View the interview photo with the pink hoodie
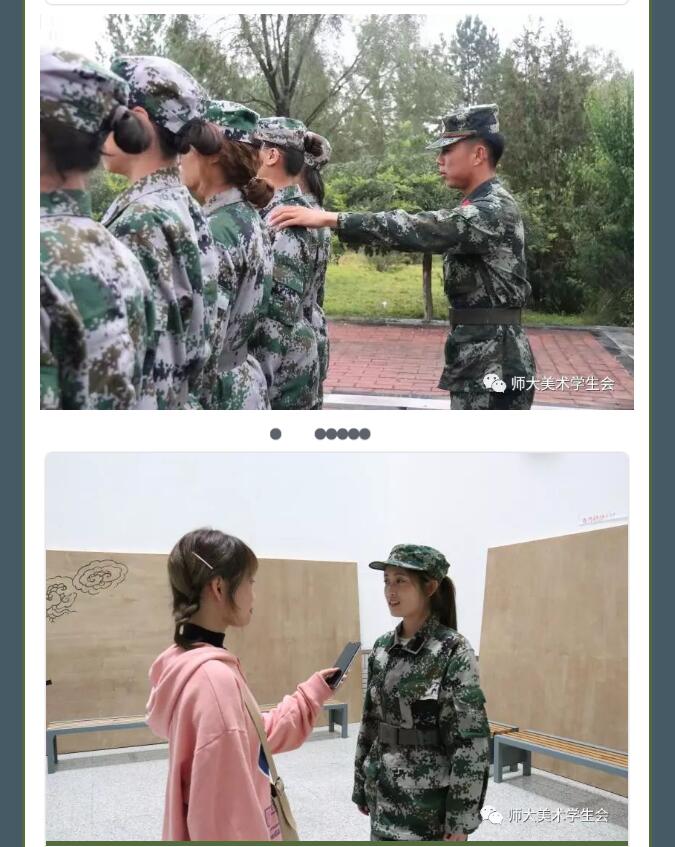675x847 pixels. (x=337, y=646)
